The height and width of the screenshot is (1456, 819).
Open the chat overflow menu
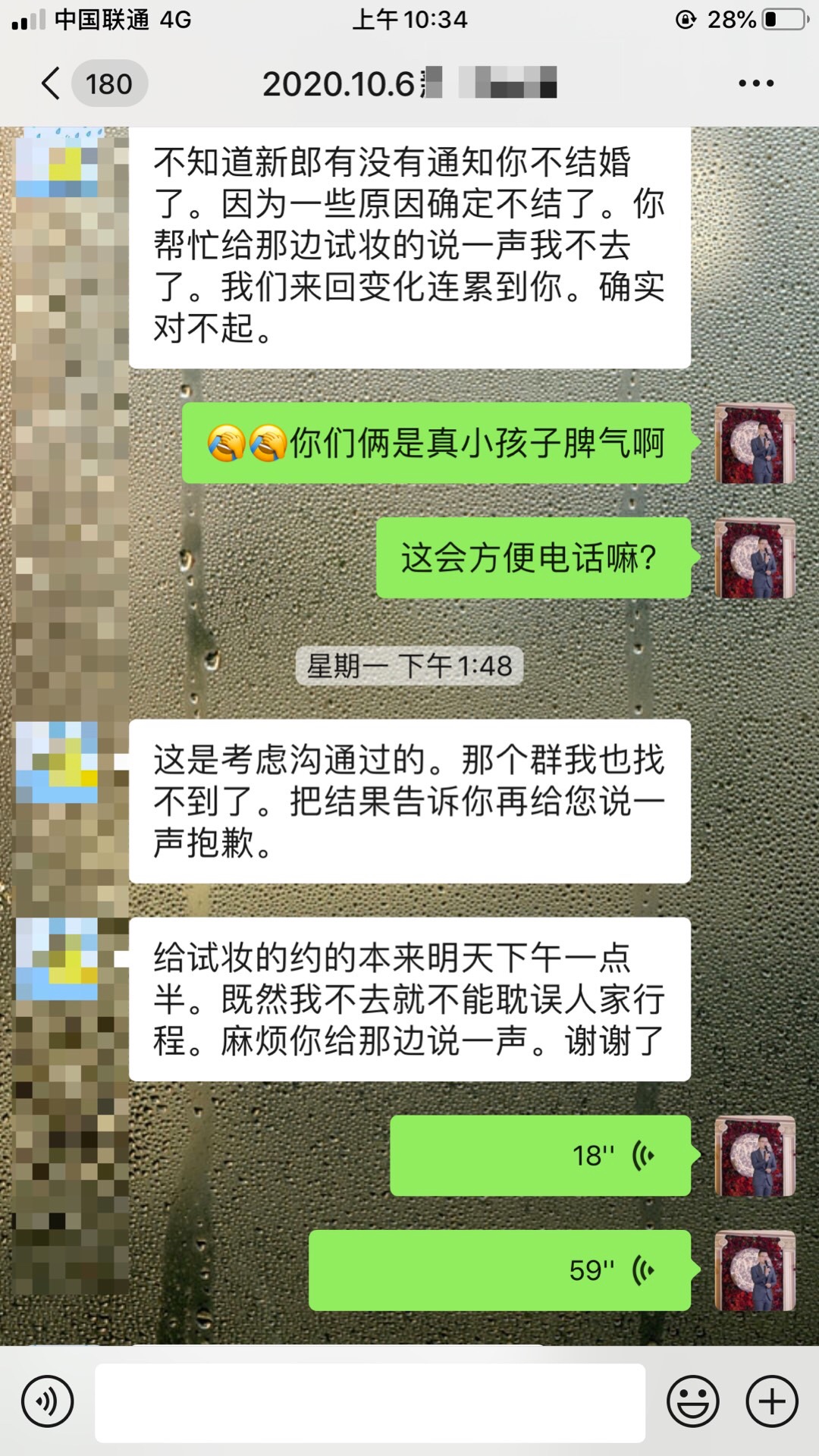pyautogui.click(x=756, y=83)
